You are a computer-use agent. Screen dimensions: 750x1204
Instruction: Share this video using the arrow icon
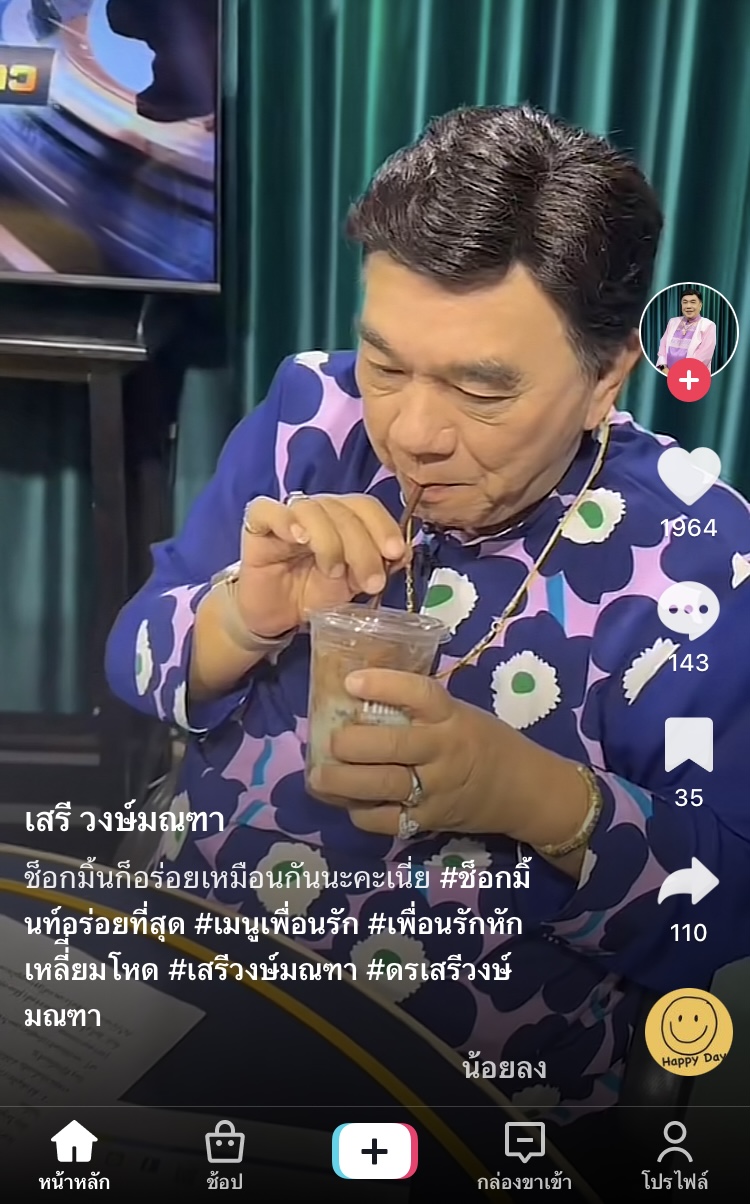tap(689, 881)
